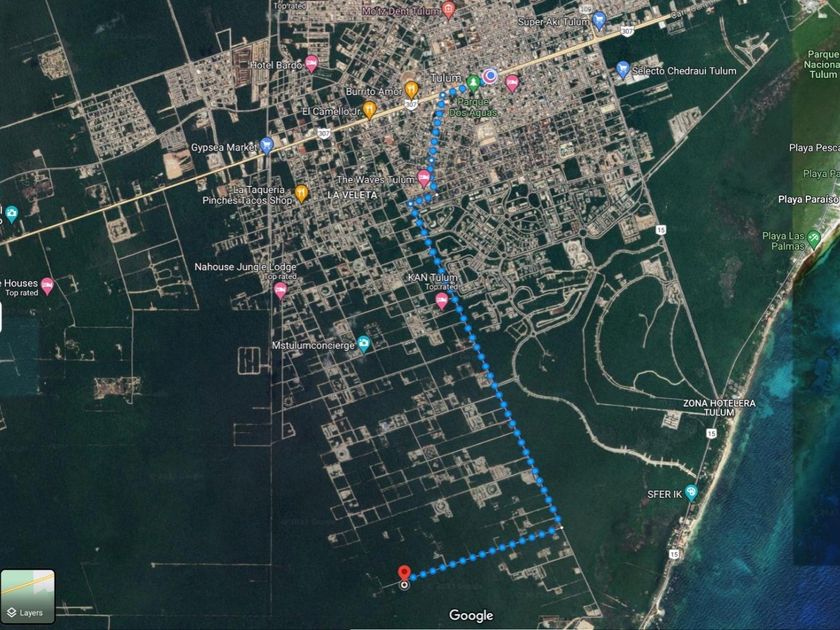Image resolution: width=840 pixels, height=630 pixels.
Task: Select the Hotel Bardo map pin
Action: point(311,64)
